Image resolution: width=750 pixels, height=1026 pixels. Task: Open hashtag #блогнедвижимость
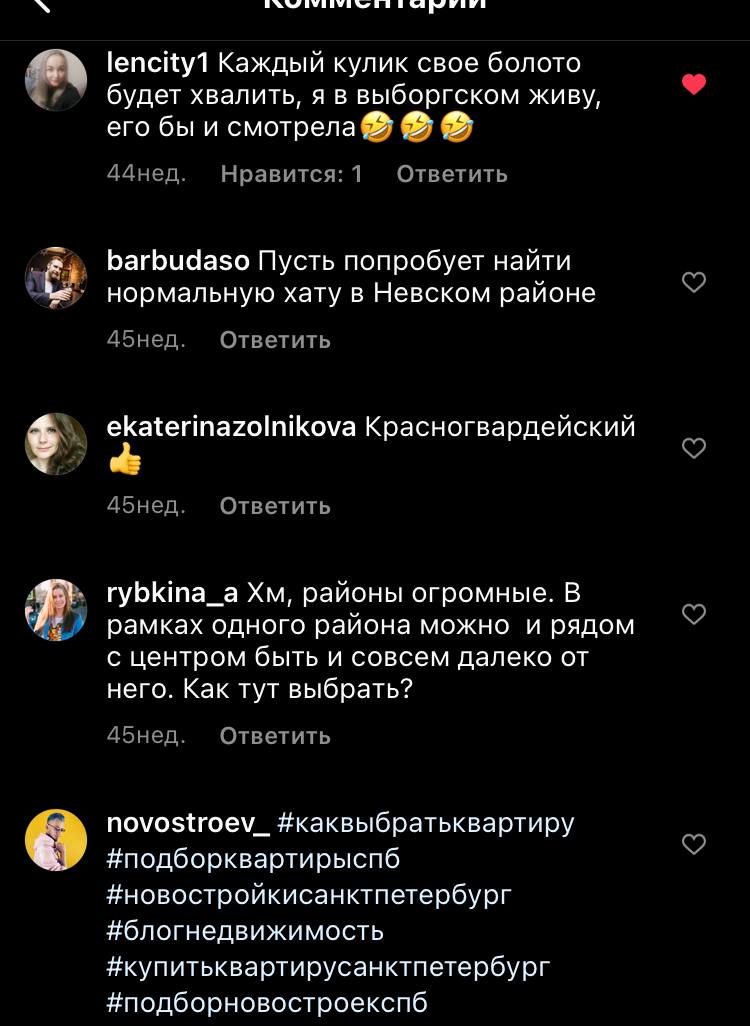tap(245, 931)
